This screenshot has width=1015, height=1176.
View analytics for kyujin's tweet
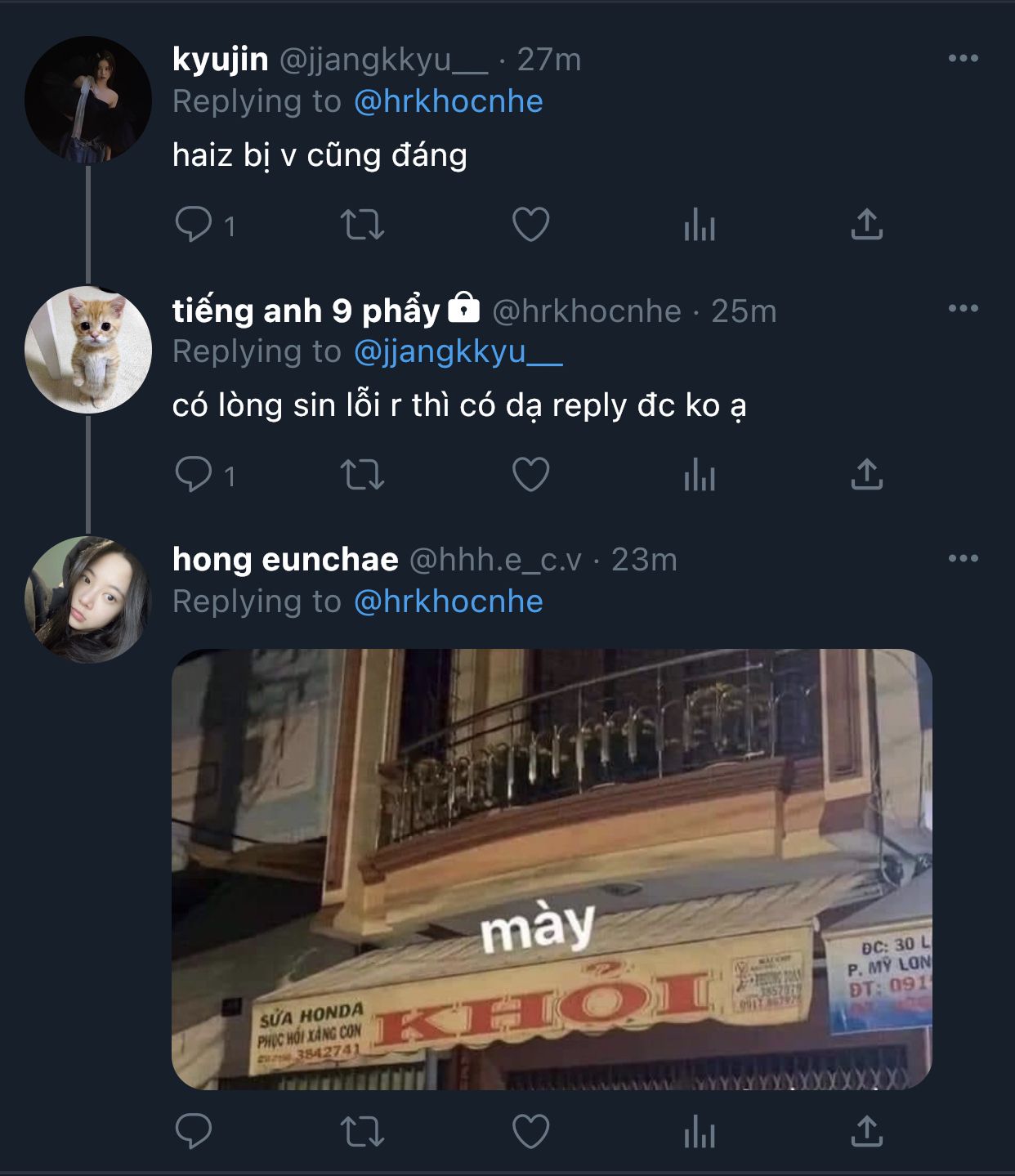pyautogui.click(x=700, y=225)
